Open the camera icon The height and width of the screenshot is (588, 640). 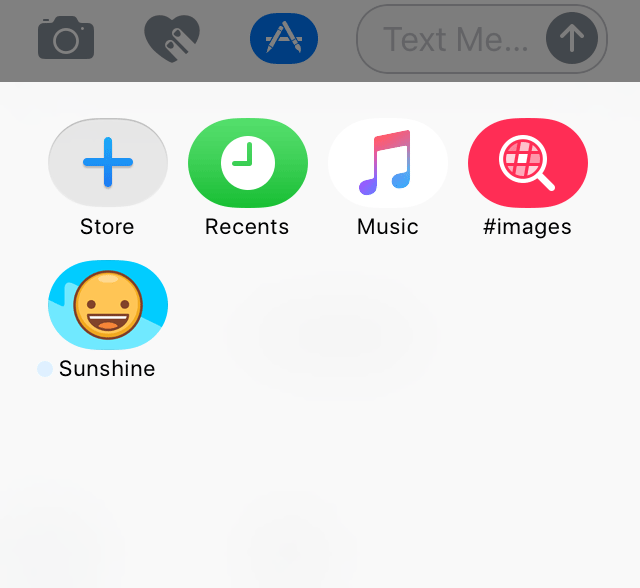pos(66,38)
